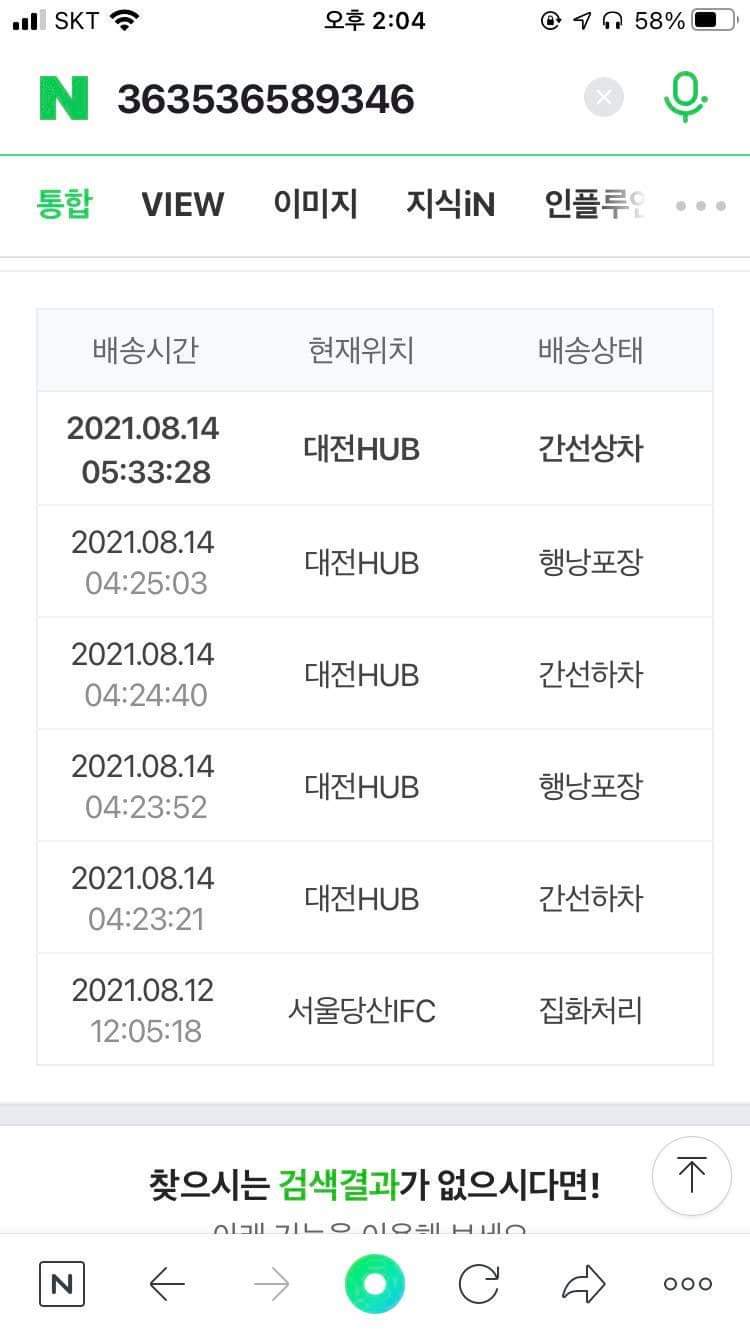Show more search tabs via the dots
750x1334 pixels.
[x=701, y=206]
